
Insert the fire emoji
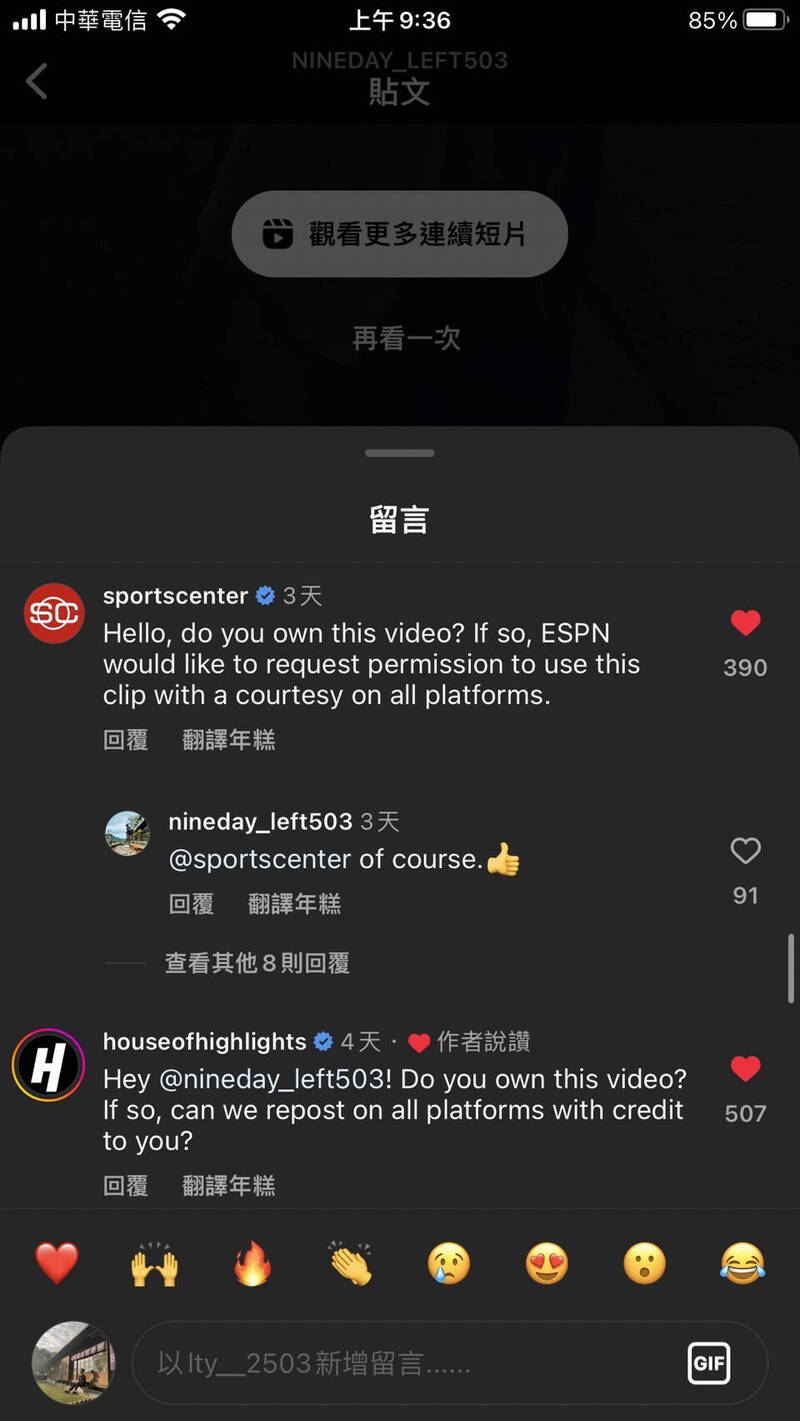[x=253, y=1264]
